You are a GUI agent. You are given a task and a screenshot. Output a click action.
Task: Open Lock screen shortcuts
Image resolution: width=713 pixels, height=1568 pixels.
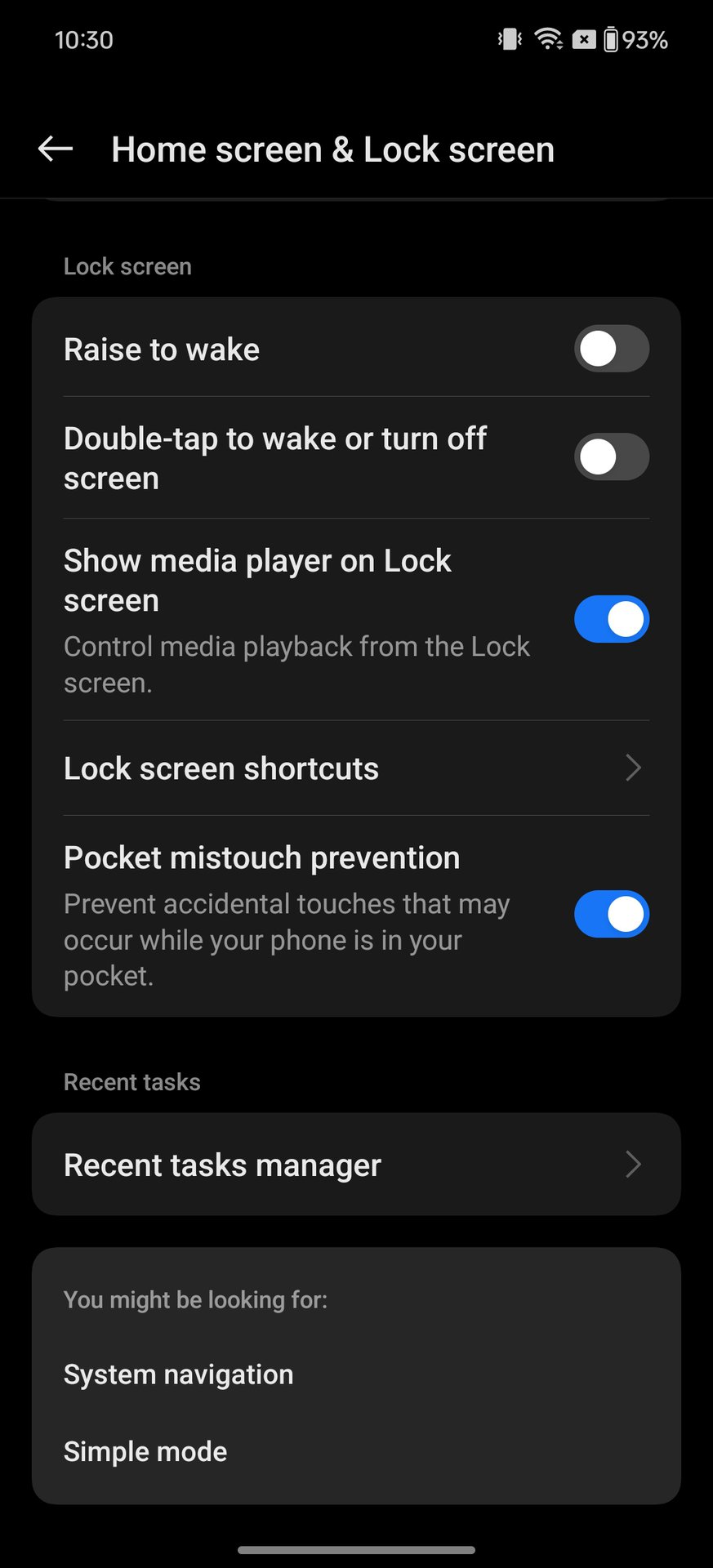point(356,768)
